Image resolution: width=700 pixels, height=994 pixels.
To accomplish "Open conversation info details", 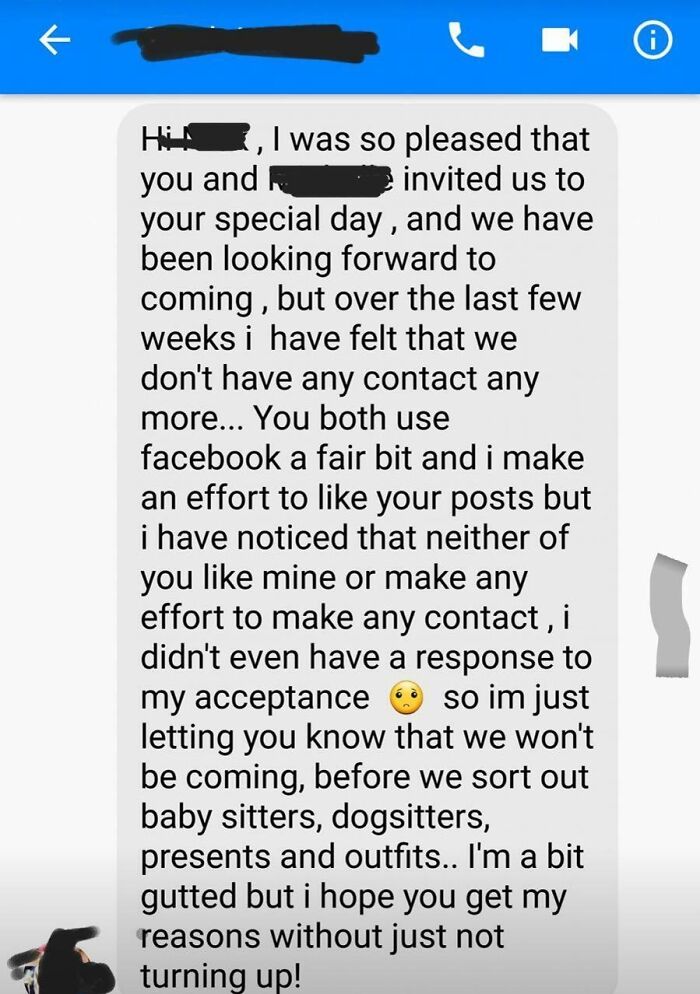I will click(x=653, y=41).
